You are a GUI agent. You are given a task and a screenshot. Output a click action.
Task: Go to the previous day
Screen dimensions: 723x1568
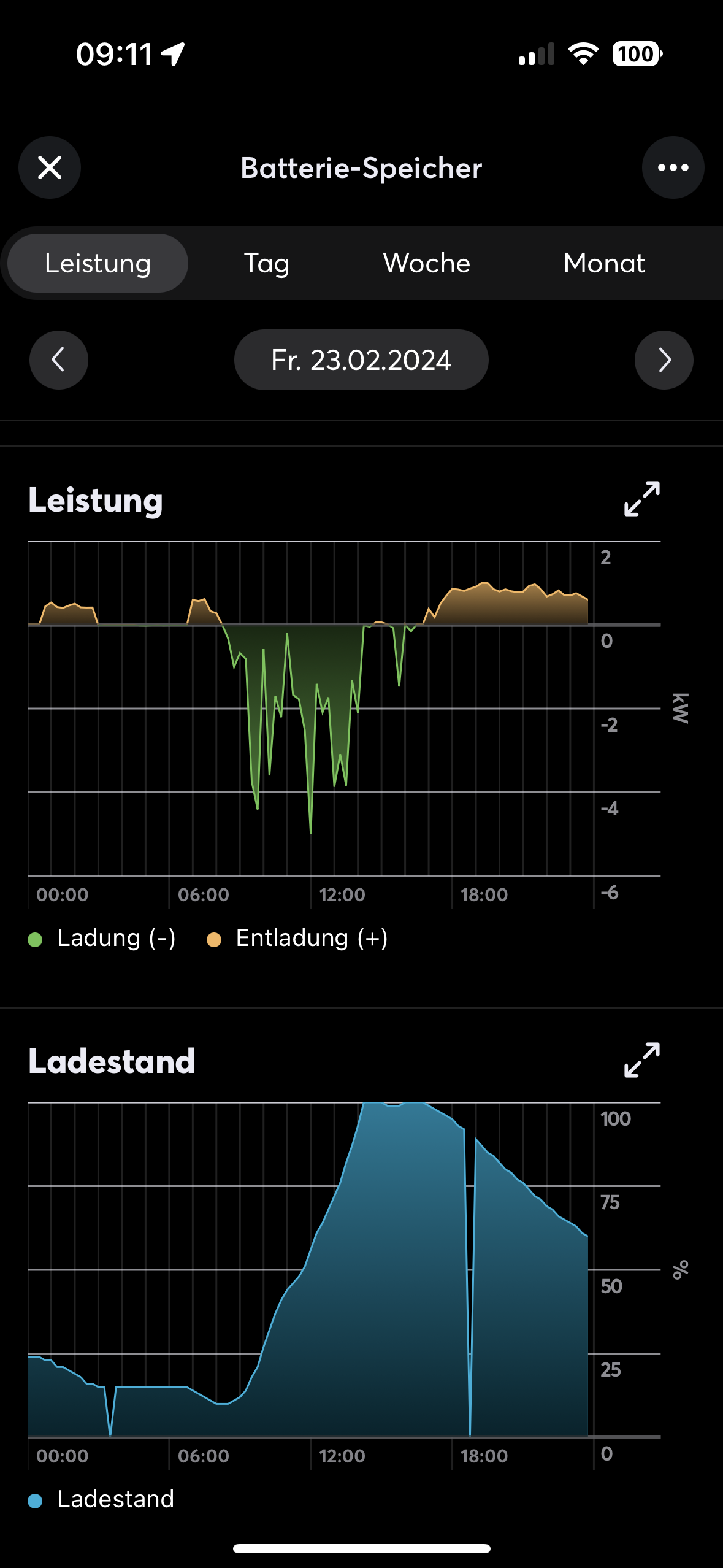pyautogui.click(x=59, y=360)
